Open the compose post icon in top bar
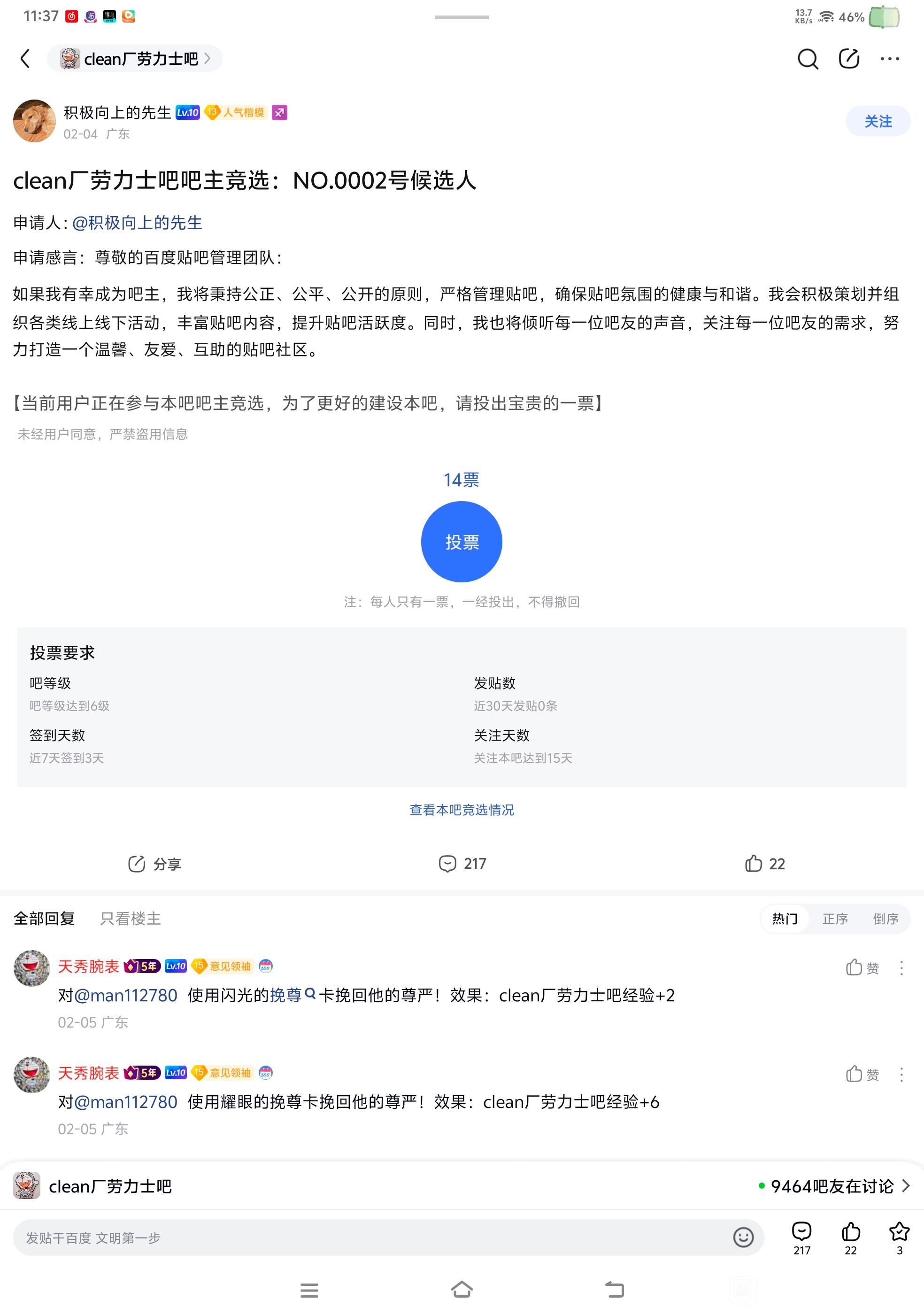 pos(848,58)
